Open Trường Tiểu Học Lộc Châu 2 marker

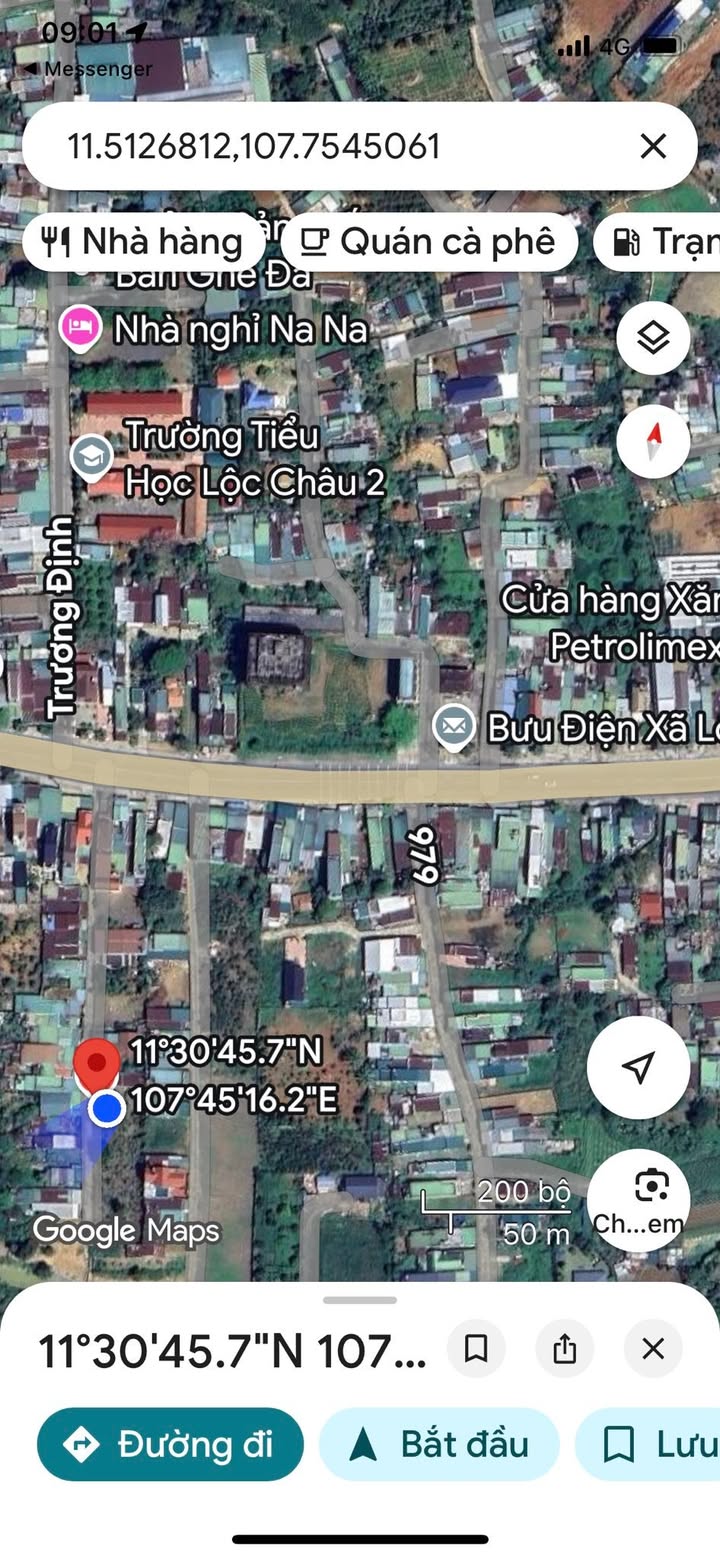(92, 457)
